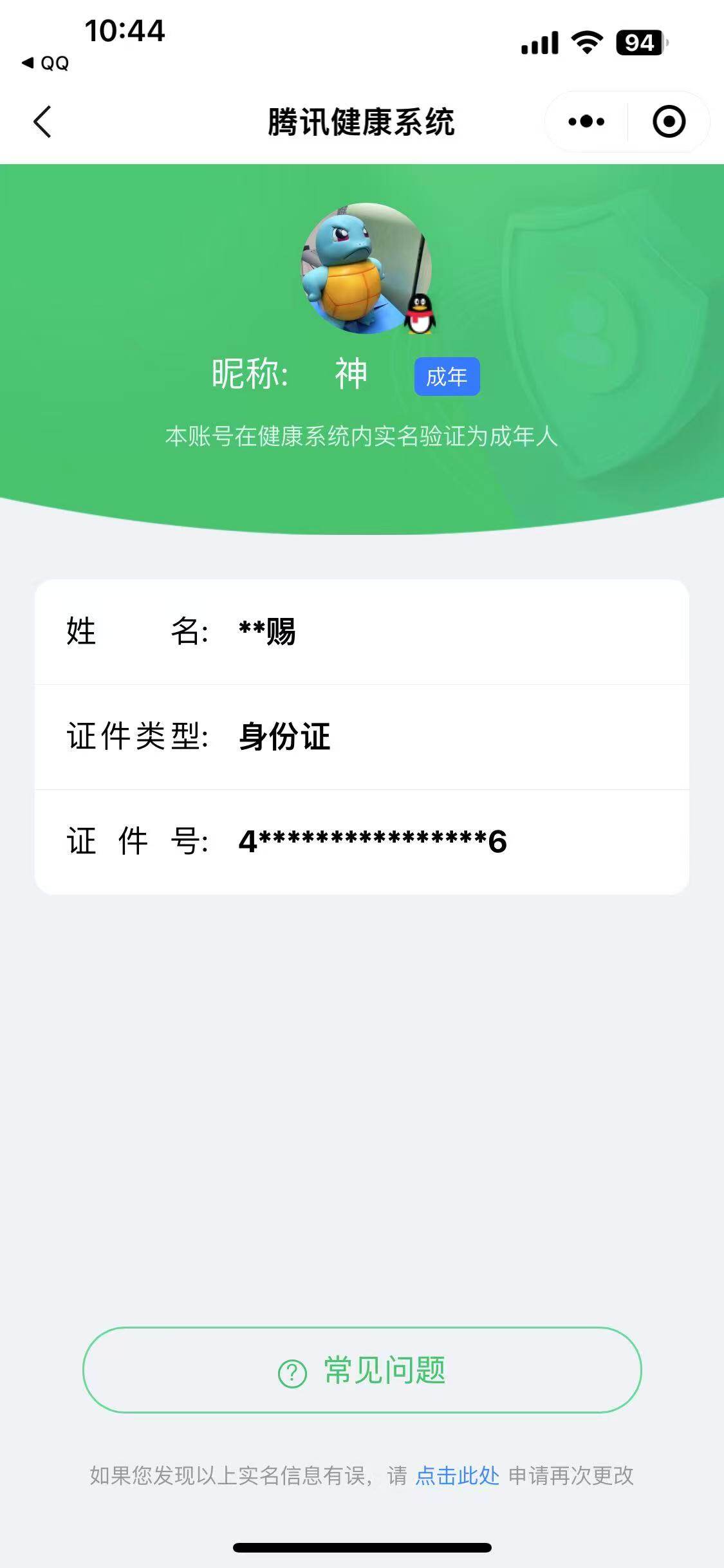Open the mini program more options menu
The height and width of the screenshot is (1568, 724).
(586, 122)
